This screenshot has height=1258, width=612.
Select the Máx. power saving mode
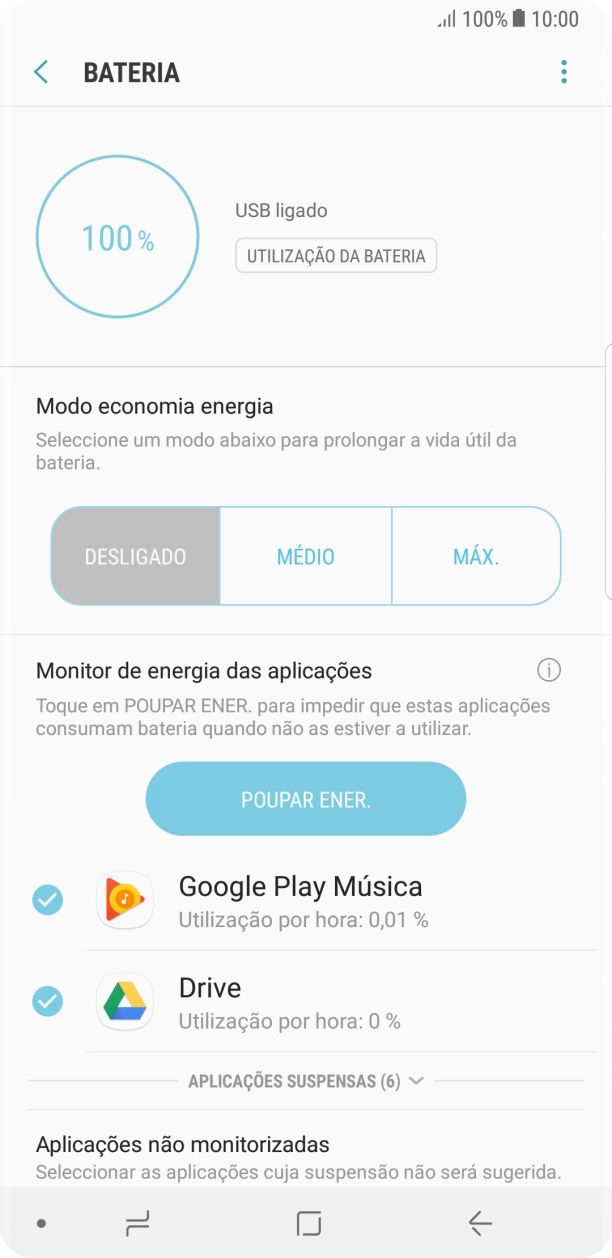pyautogui.click(x=476, y=557)
